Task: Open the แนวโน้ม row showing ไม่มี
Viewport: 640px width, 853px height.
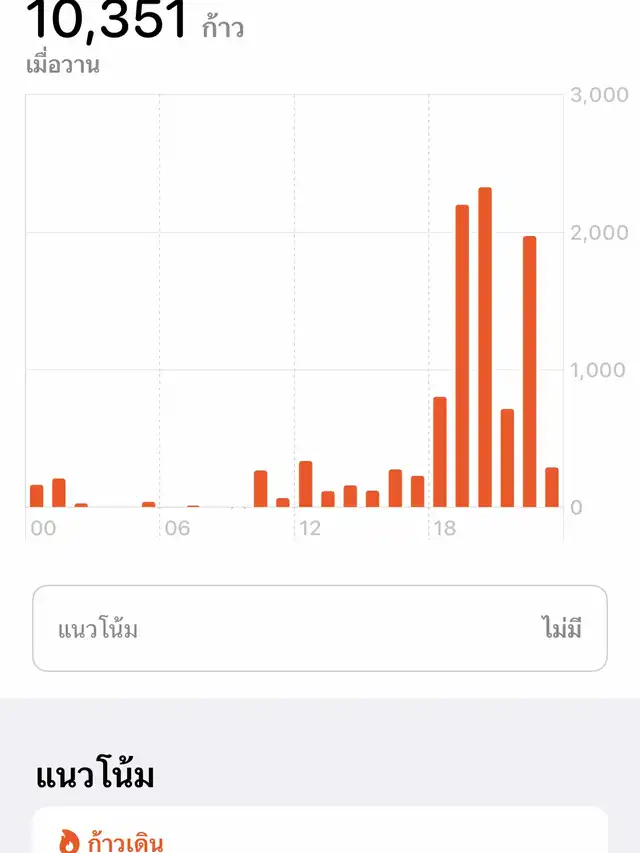Action: coord(320,628)
